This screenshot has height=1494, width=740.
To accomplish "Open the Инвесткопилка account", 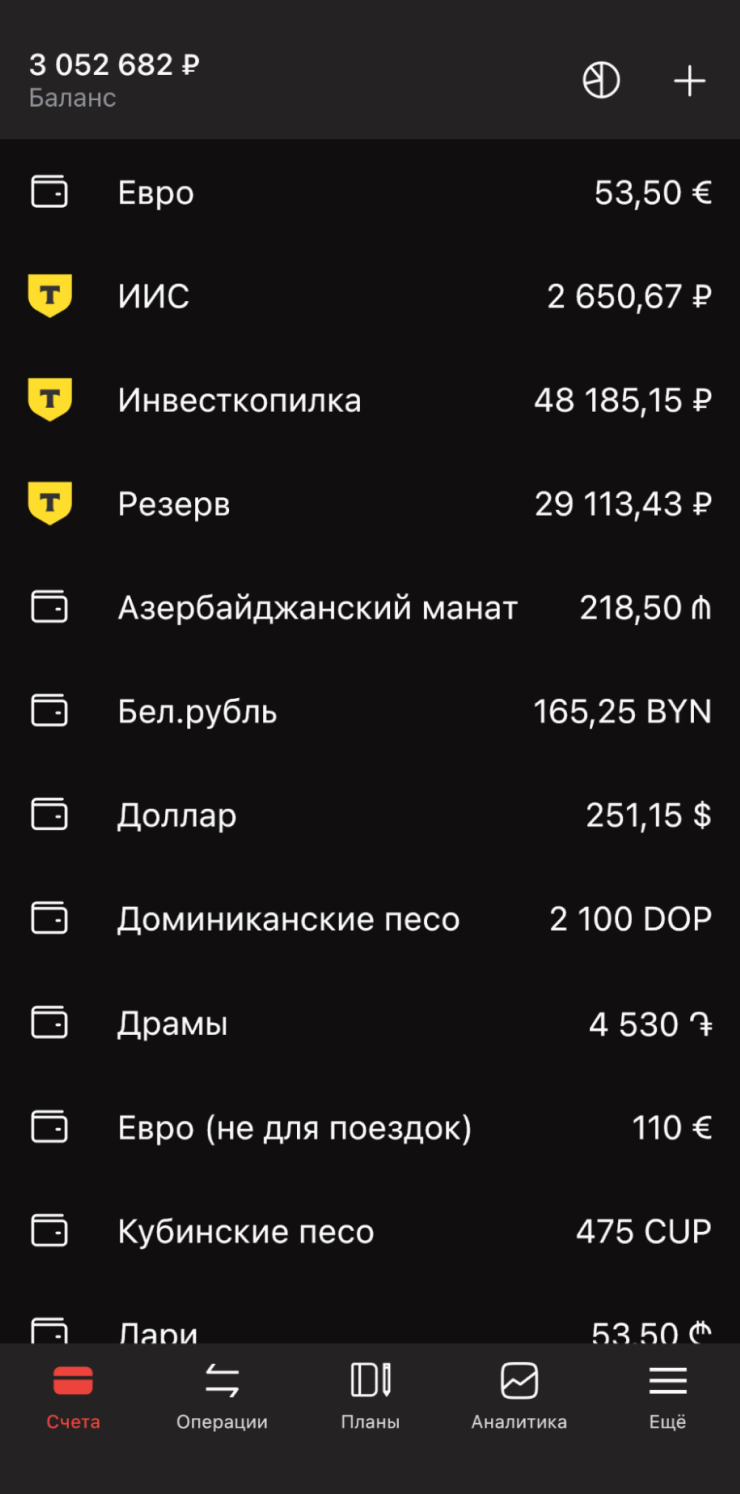I will pos(369,400).
